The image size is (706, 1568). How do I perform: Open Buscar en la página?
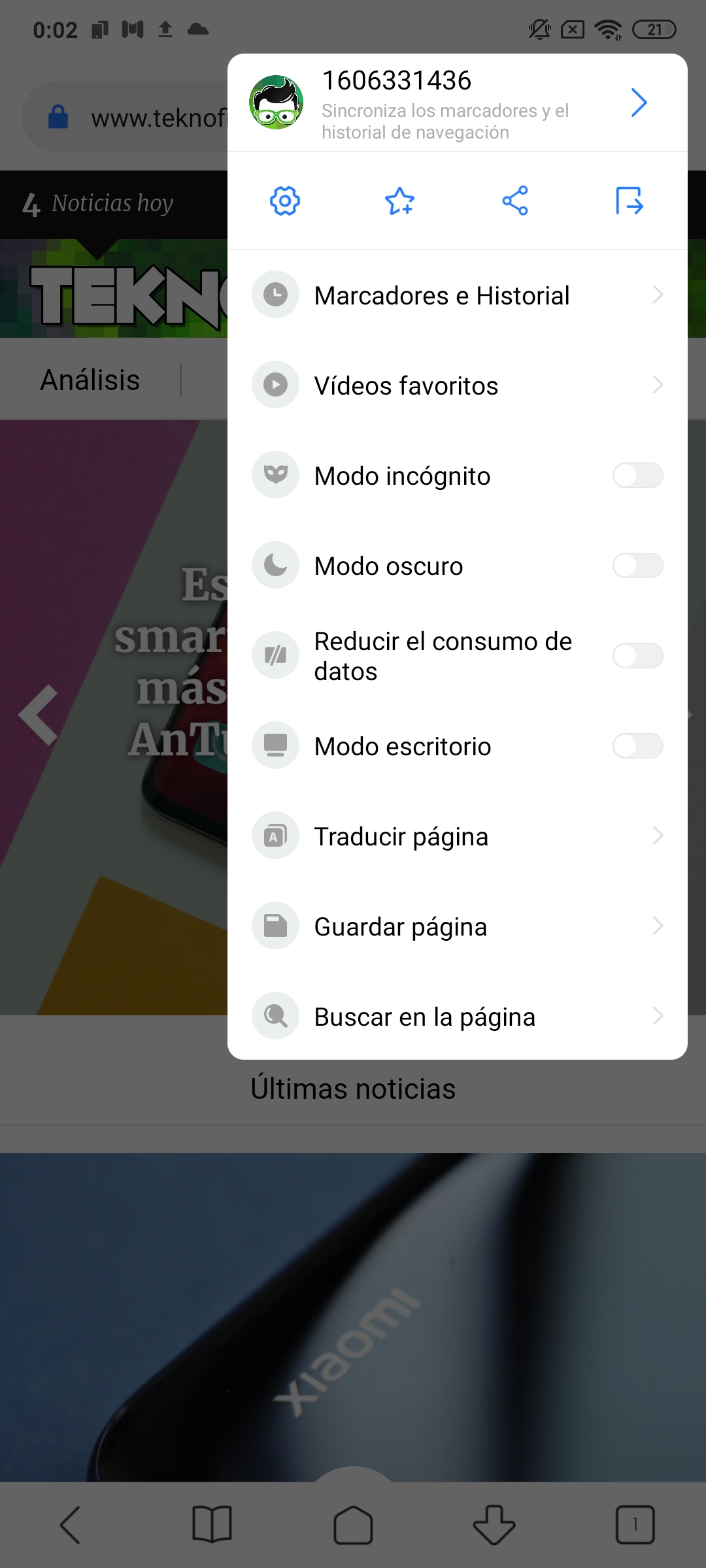click(457, 1017)
